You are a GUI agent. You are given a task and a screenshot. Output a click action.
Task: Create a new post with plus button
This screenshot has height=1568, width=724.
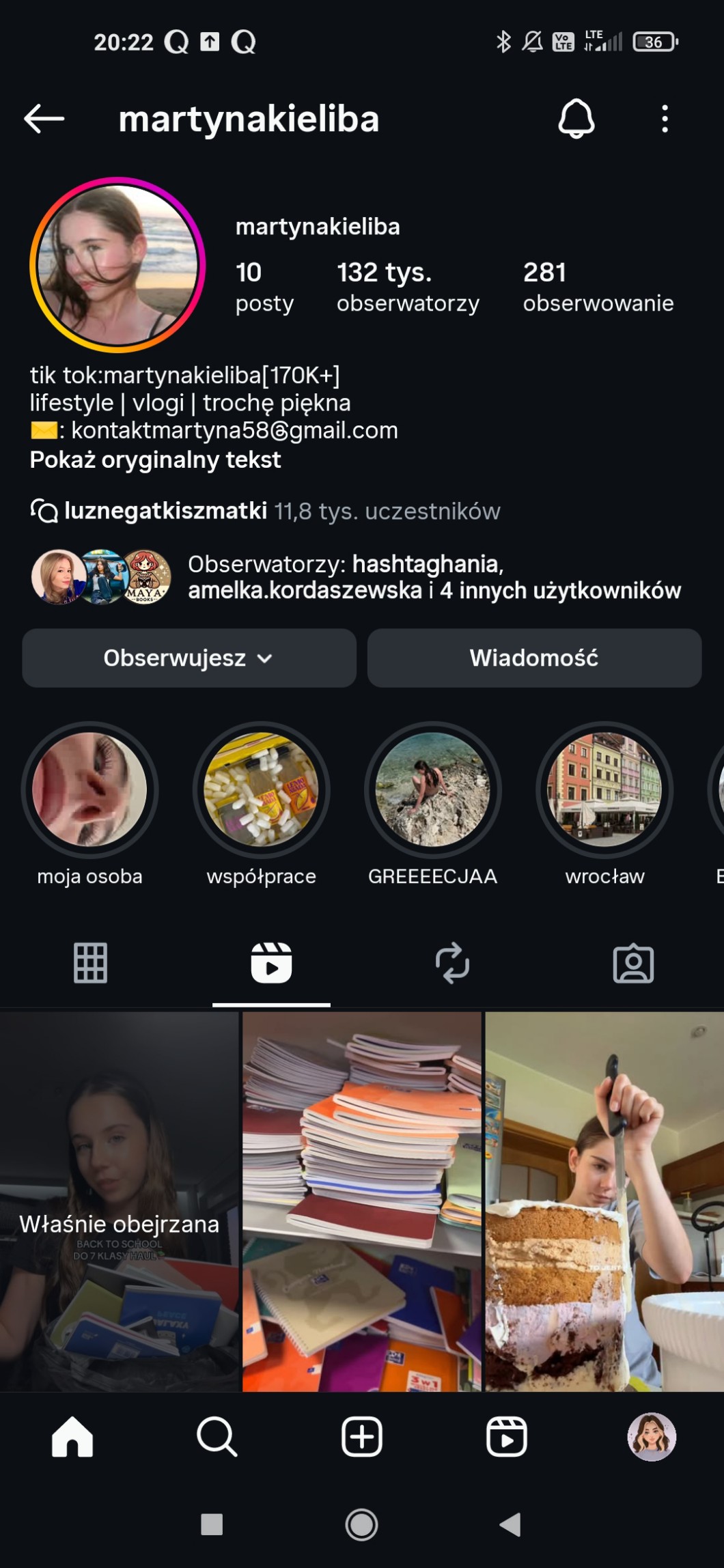click(361, 1437)
